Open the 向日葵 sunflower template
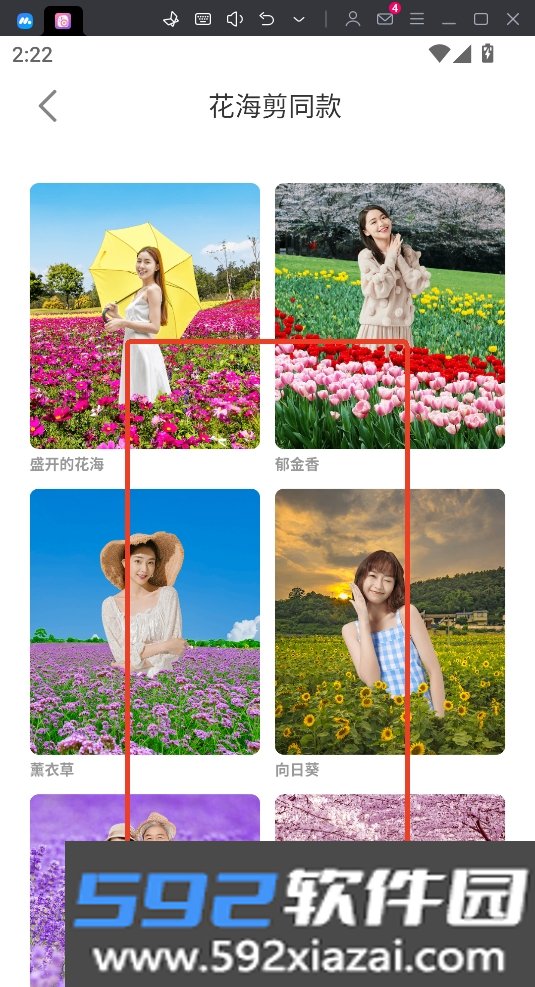Image resolution: width=535 pixels, height=987 pixels. tap(390, 622)
